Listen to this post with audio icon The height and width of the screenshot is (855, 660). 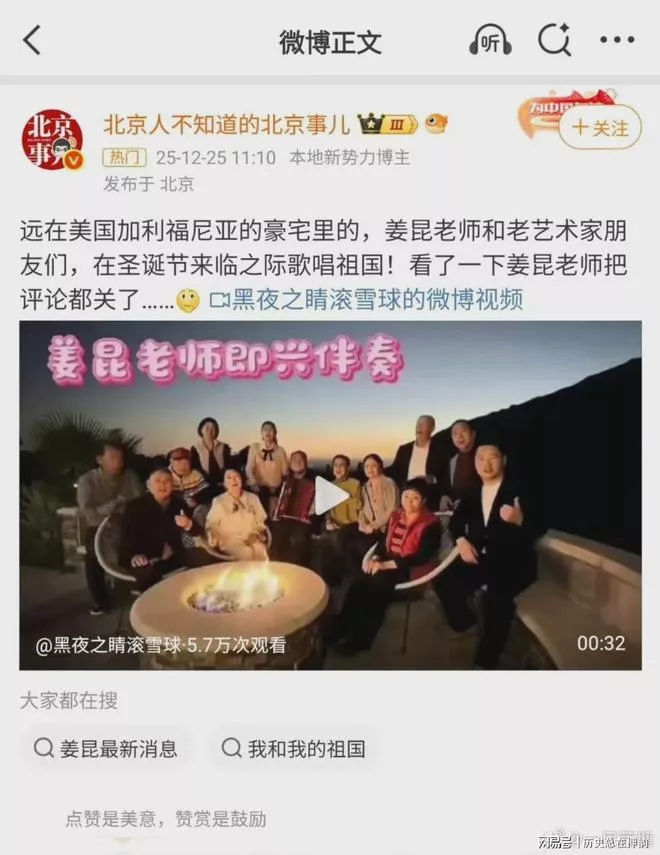pos(489,41)
